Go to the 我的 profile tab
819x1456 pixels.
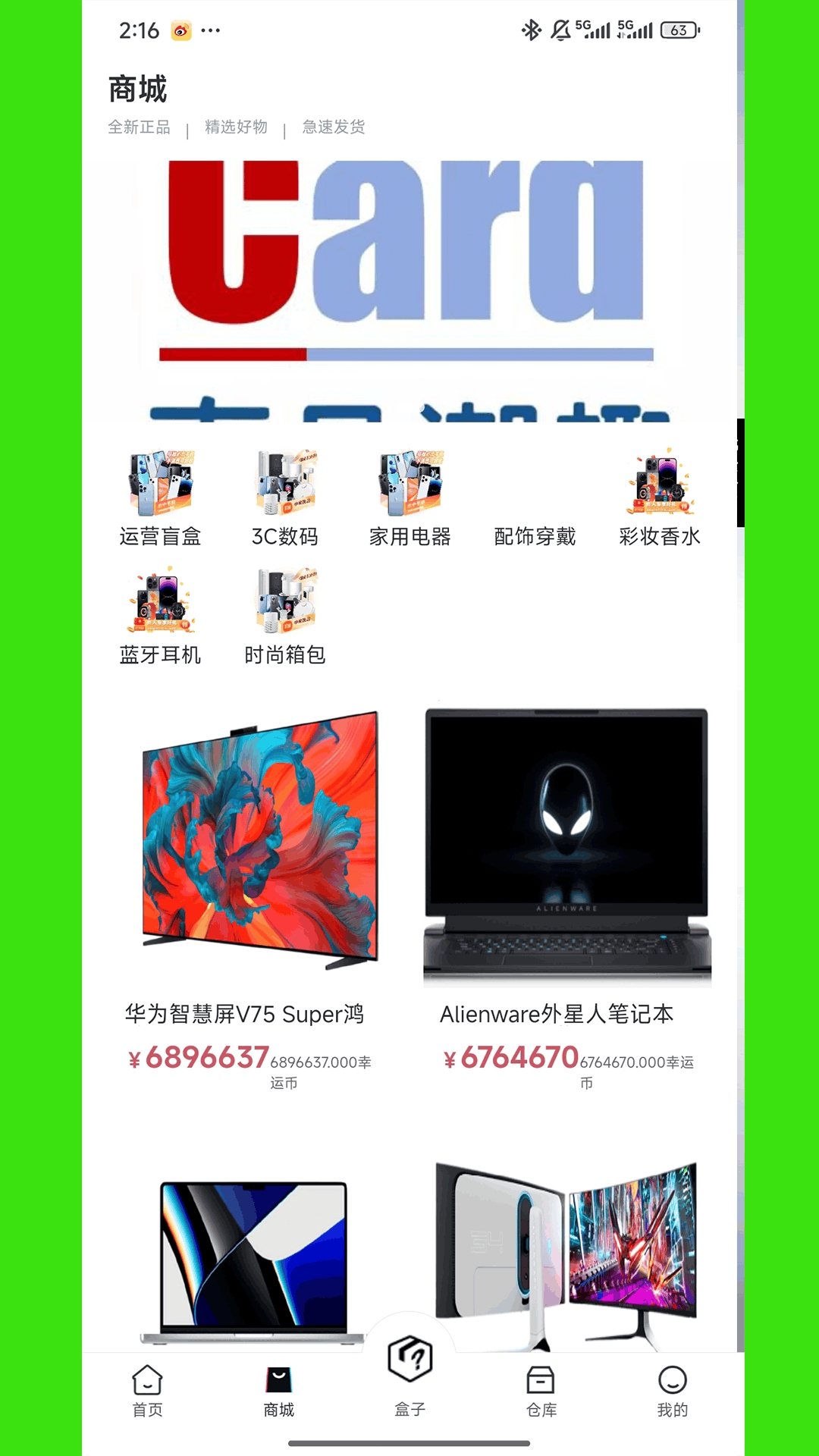click(x=673, y=1391)
